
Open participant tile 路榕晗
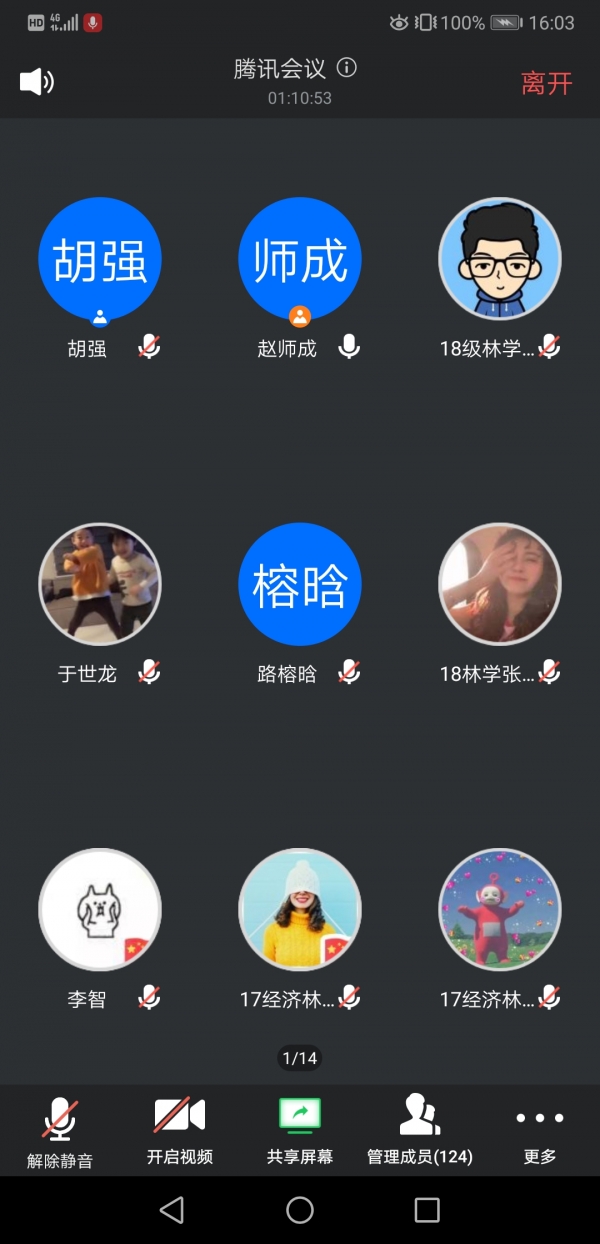(x=300, y=585)
